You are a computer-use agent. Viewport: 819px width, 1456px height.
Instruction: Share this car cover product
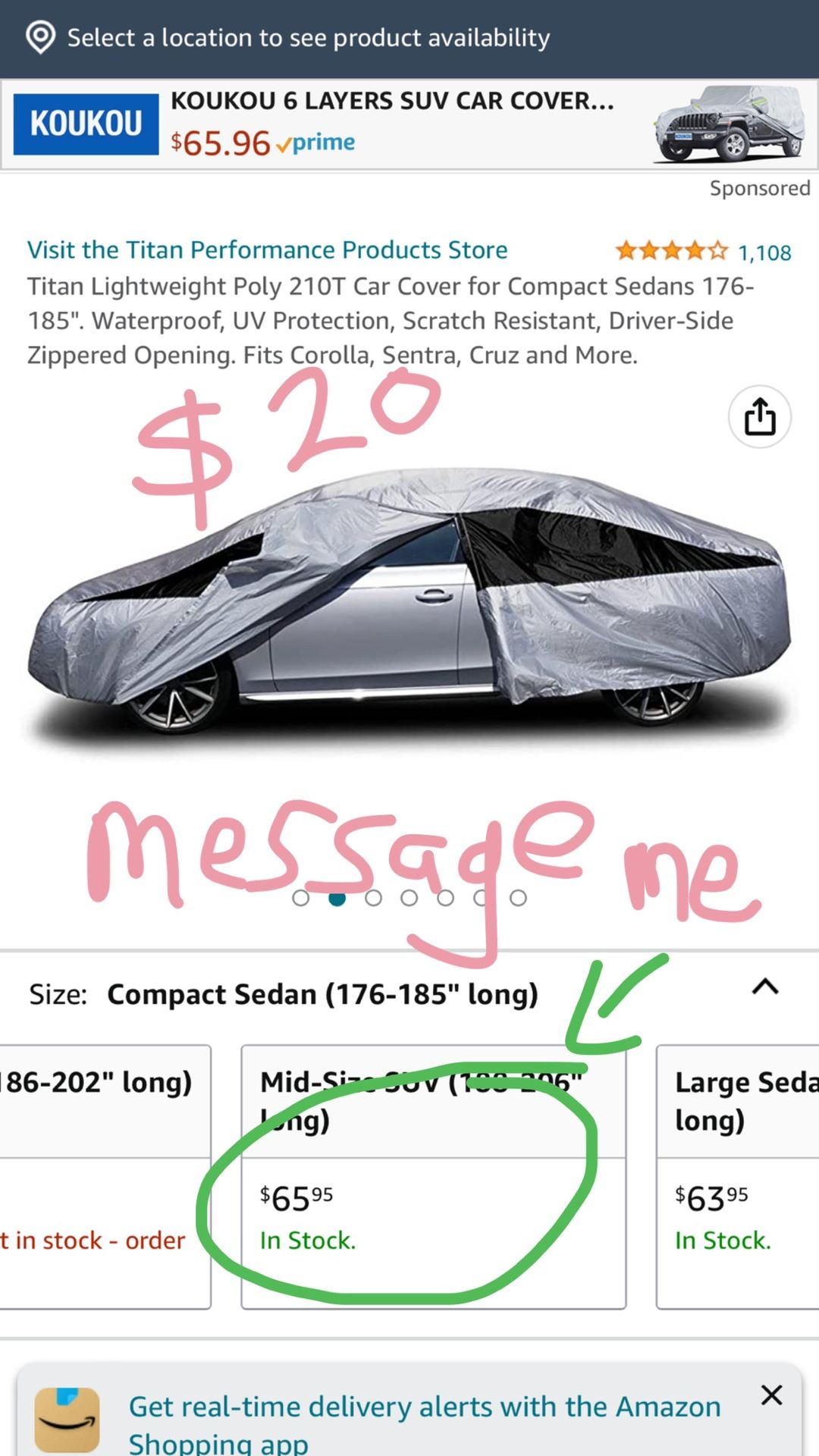point(759,417)
